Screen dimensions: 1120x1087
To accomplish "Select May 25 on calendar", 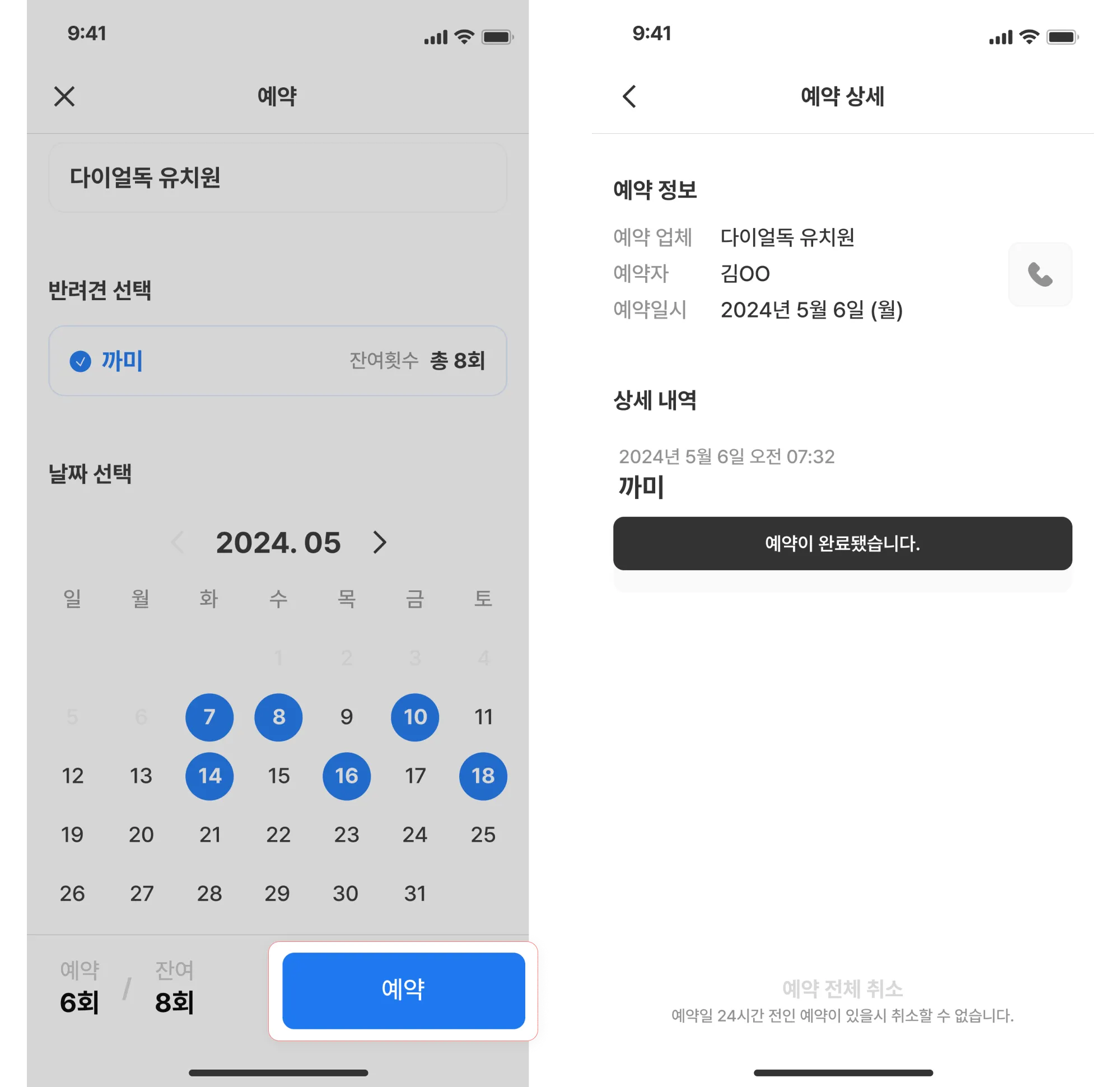I will (x=483, y=834).
